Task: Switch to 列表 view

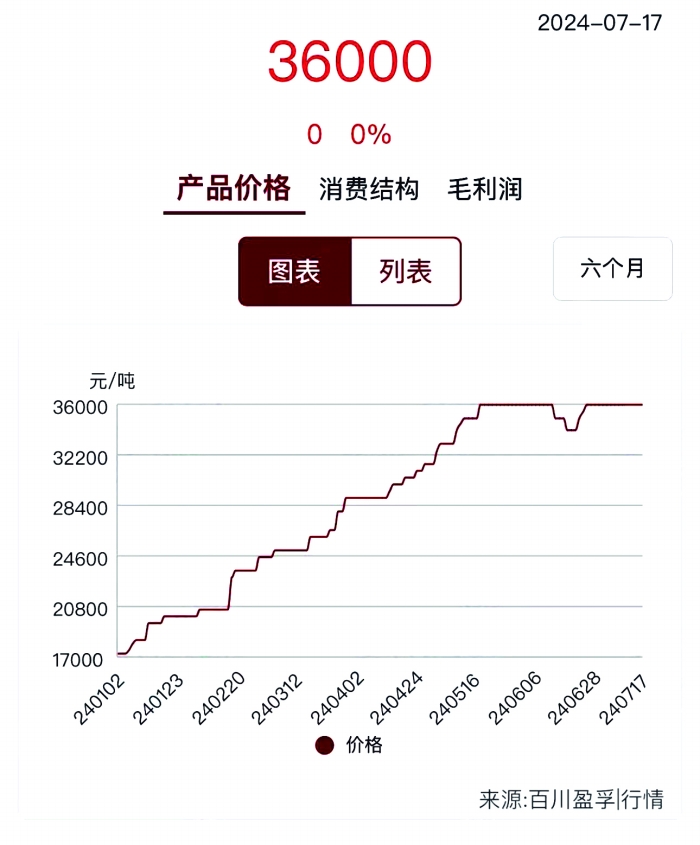Action: (405, 271)
